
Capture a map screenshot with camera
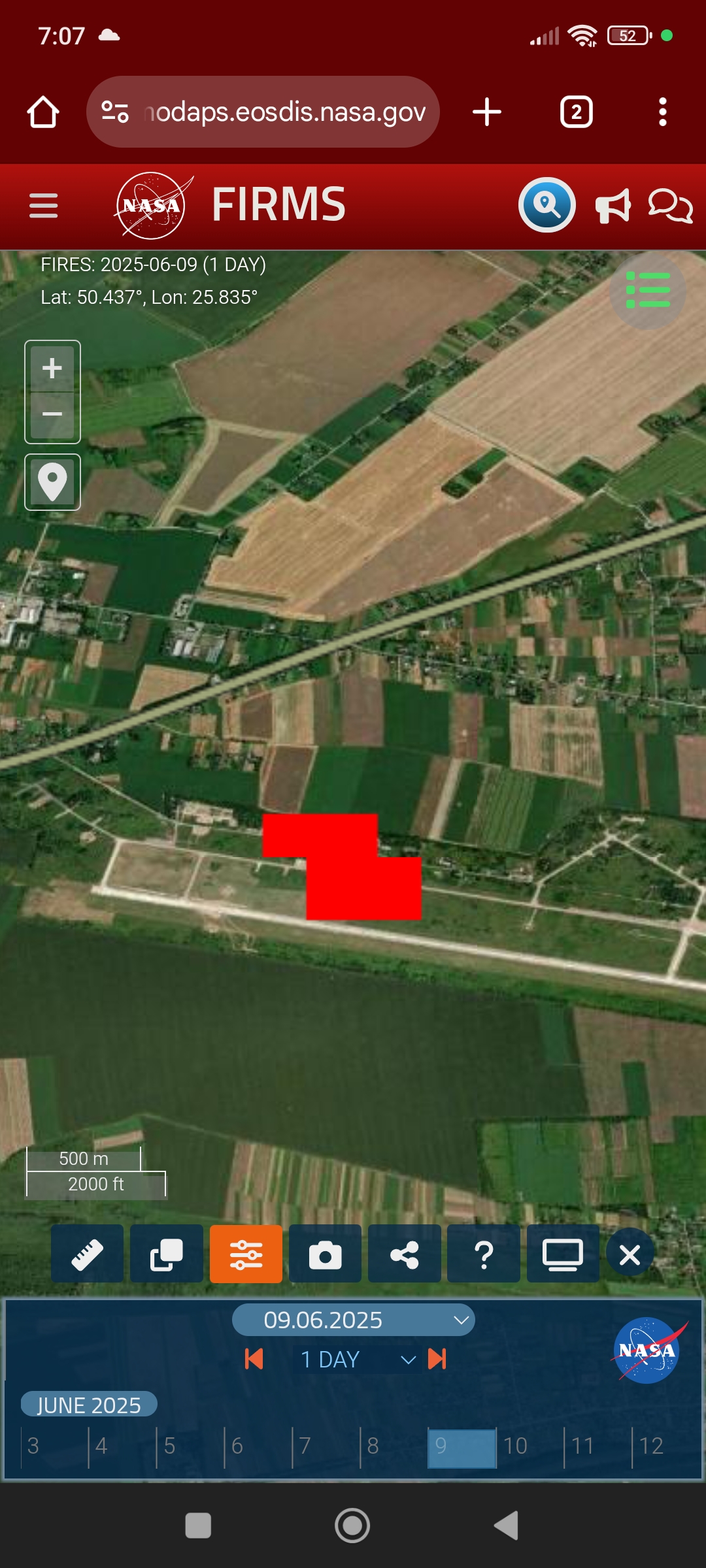[325, 1254]
